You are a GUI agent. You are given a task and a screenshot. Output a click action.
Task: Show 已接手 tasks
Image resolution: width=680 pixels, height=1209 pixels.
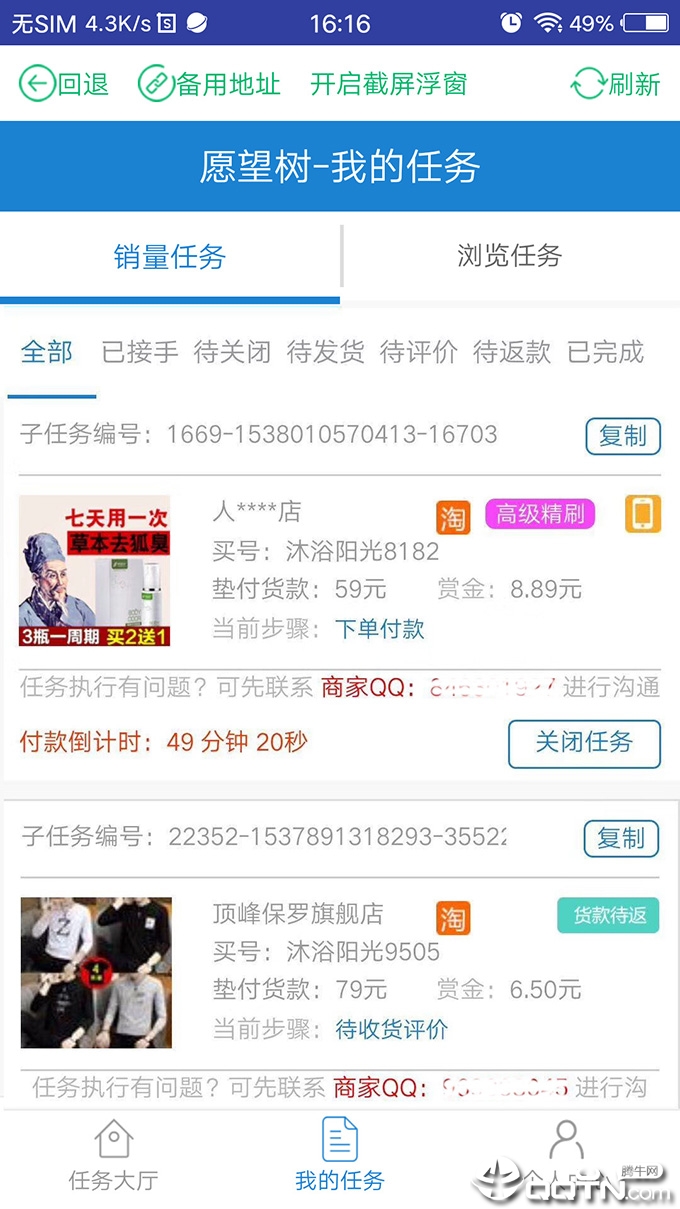point(140,352)
